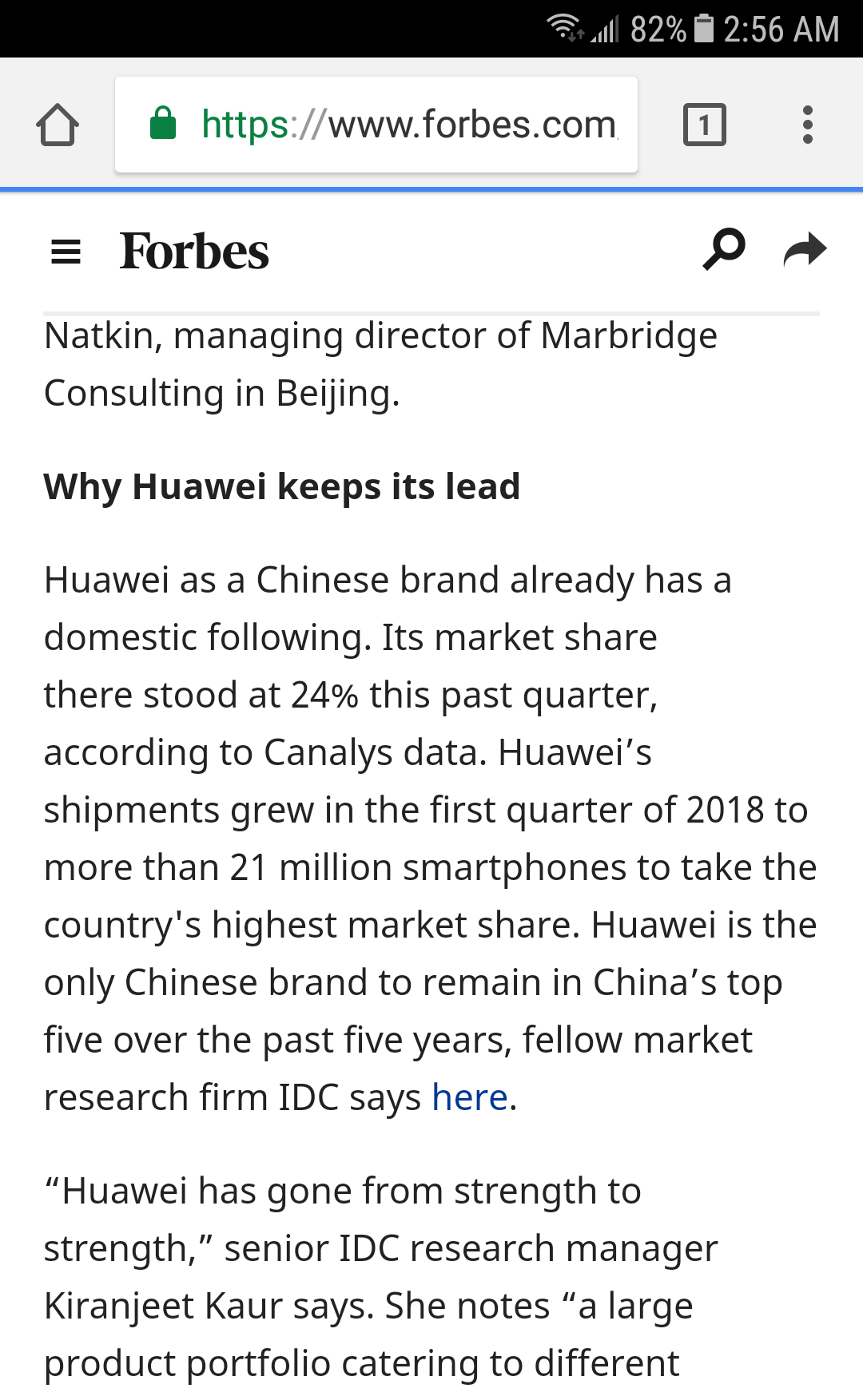Open the Forbes hamburger menu
The image size is (863, 1400).
[x=66, y=252]
